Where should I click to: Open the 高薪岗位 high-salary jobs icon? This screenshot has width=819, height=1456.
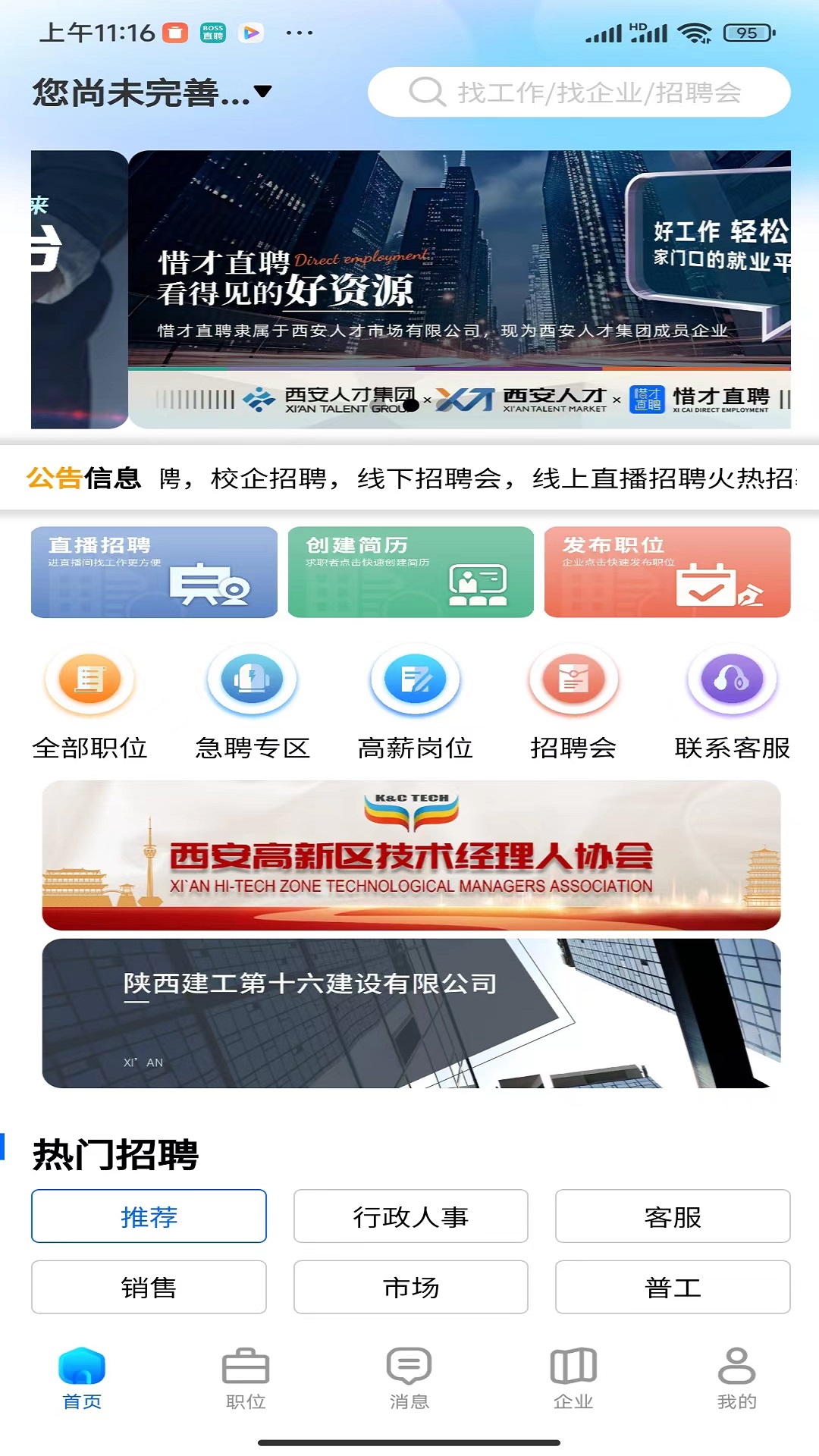[414, 681]
